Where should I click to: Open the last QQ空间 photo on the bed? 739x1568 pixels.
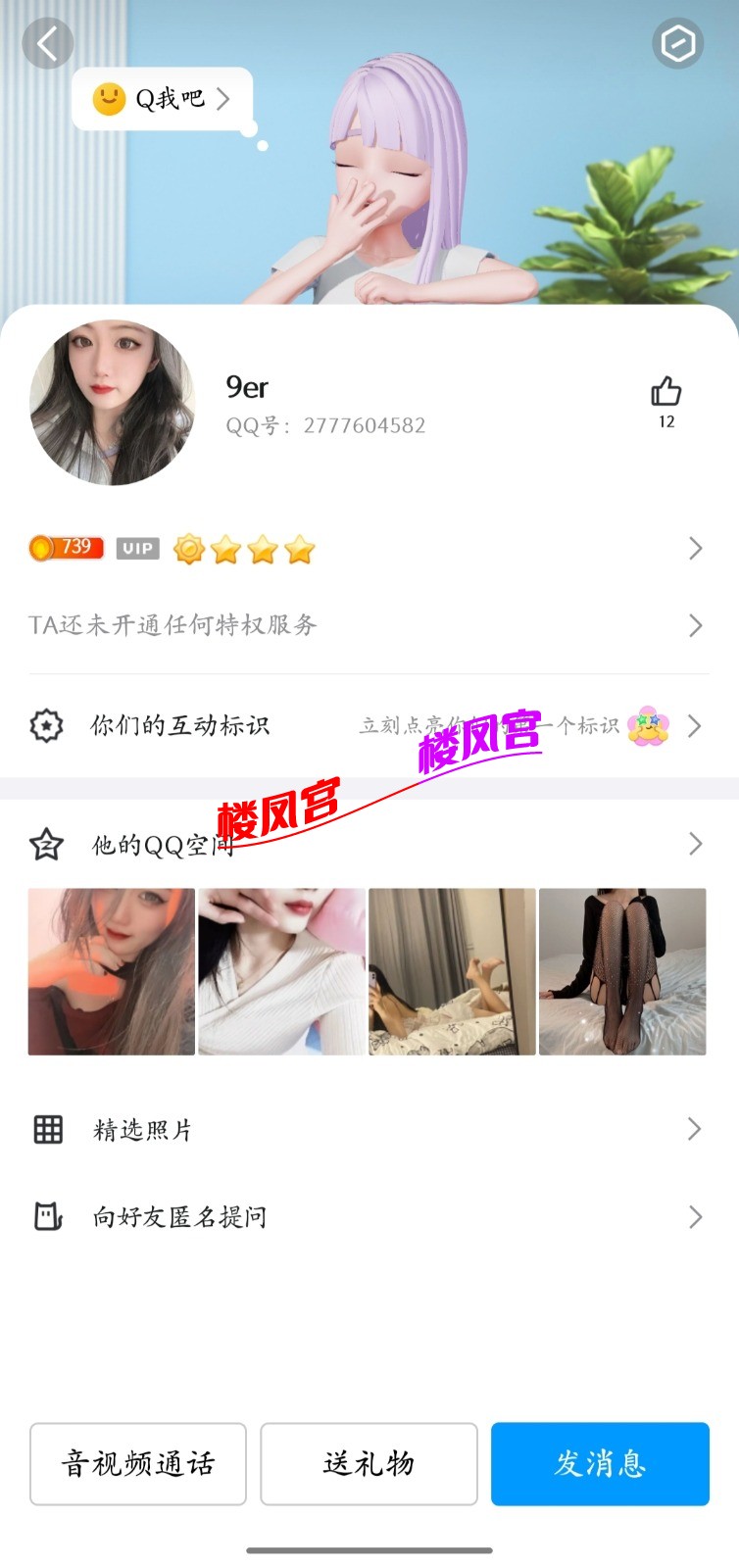(622, 971)
